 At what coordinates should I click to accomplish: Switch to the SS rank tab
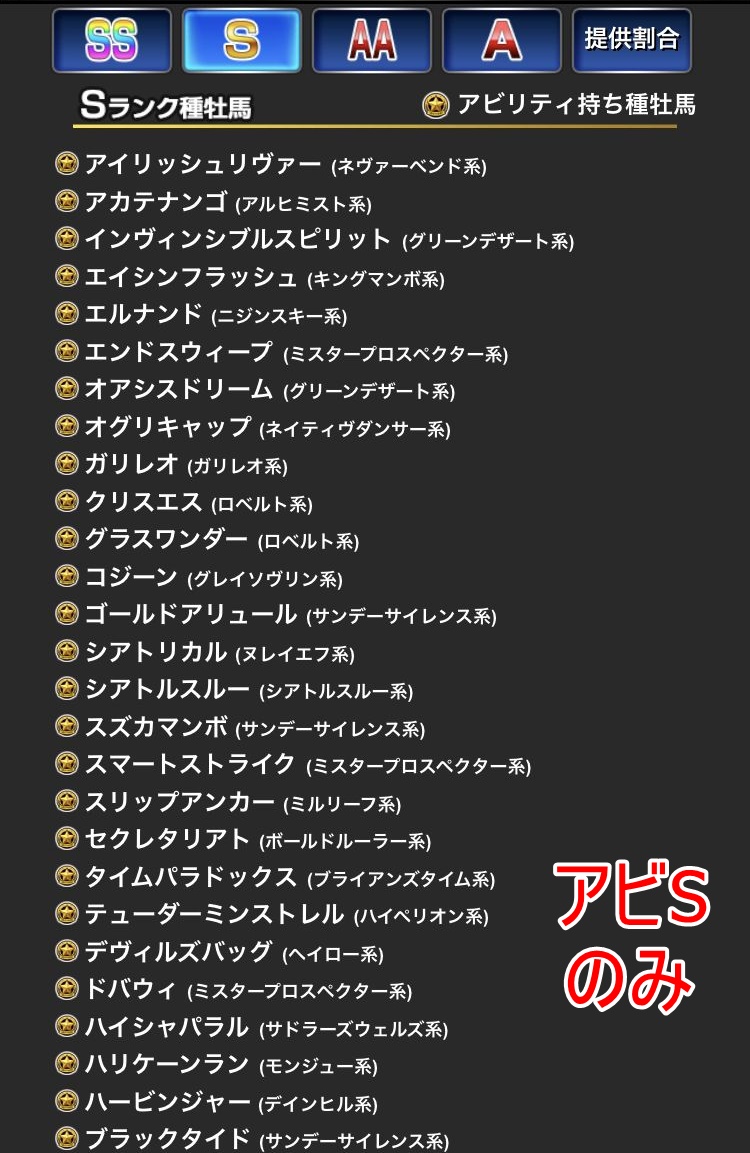point(111,41)
